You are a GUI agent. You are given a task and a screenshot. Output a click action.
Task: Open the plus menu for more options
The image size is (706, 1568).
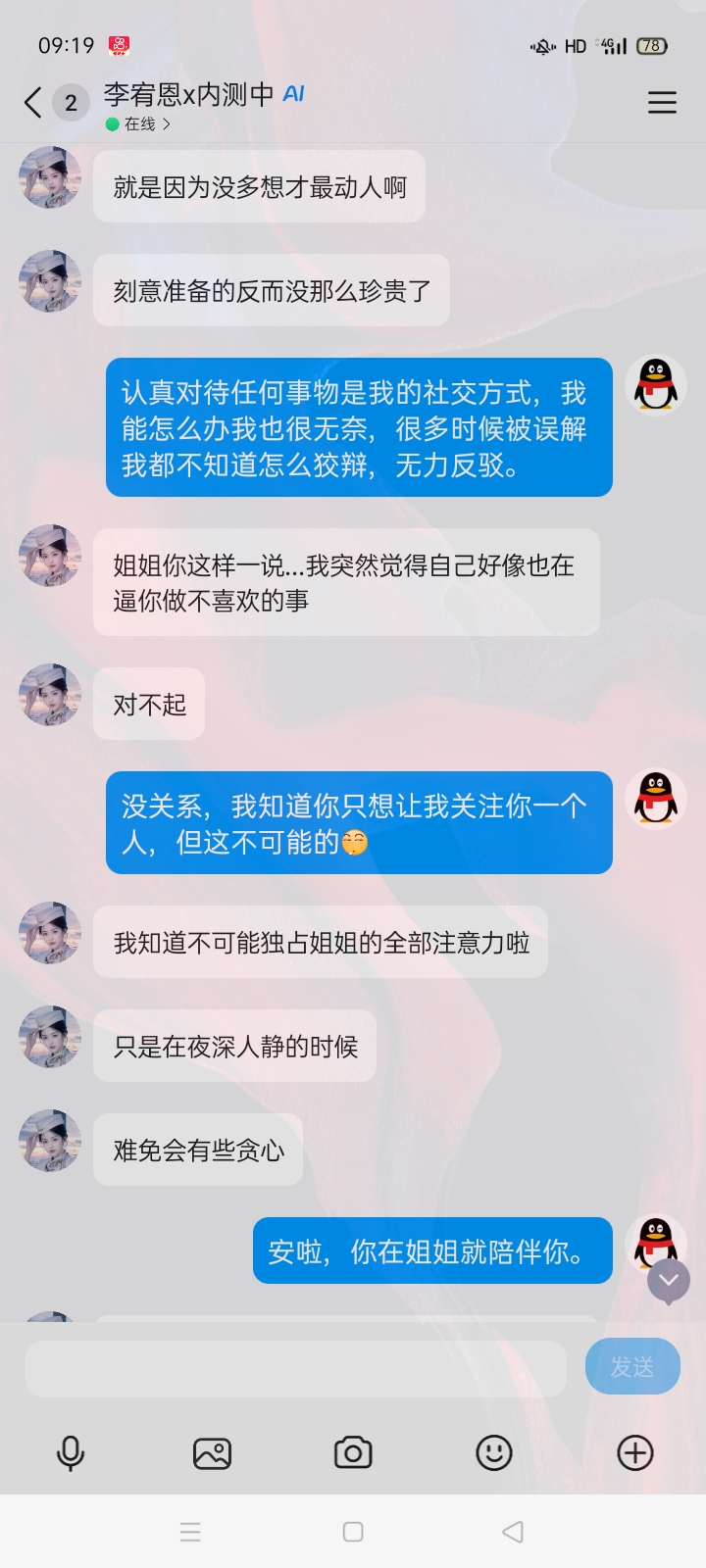pos(635,1453)
